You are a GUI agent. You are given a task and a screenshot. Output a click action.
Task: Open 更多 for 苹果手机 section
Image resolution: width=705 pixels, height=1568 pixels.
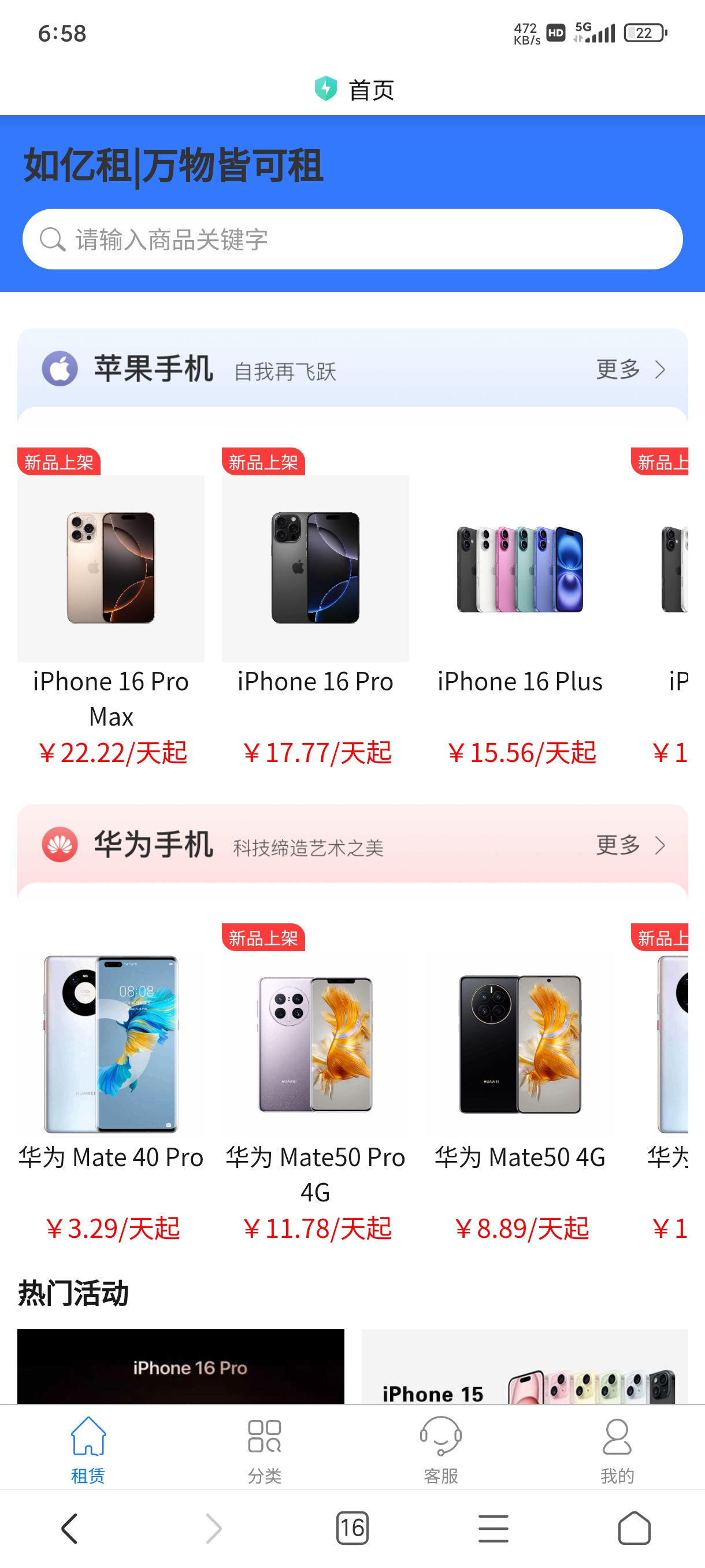(630, 369)
